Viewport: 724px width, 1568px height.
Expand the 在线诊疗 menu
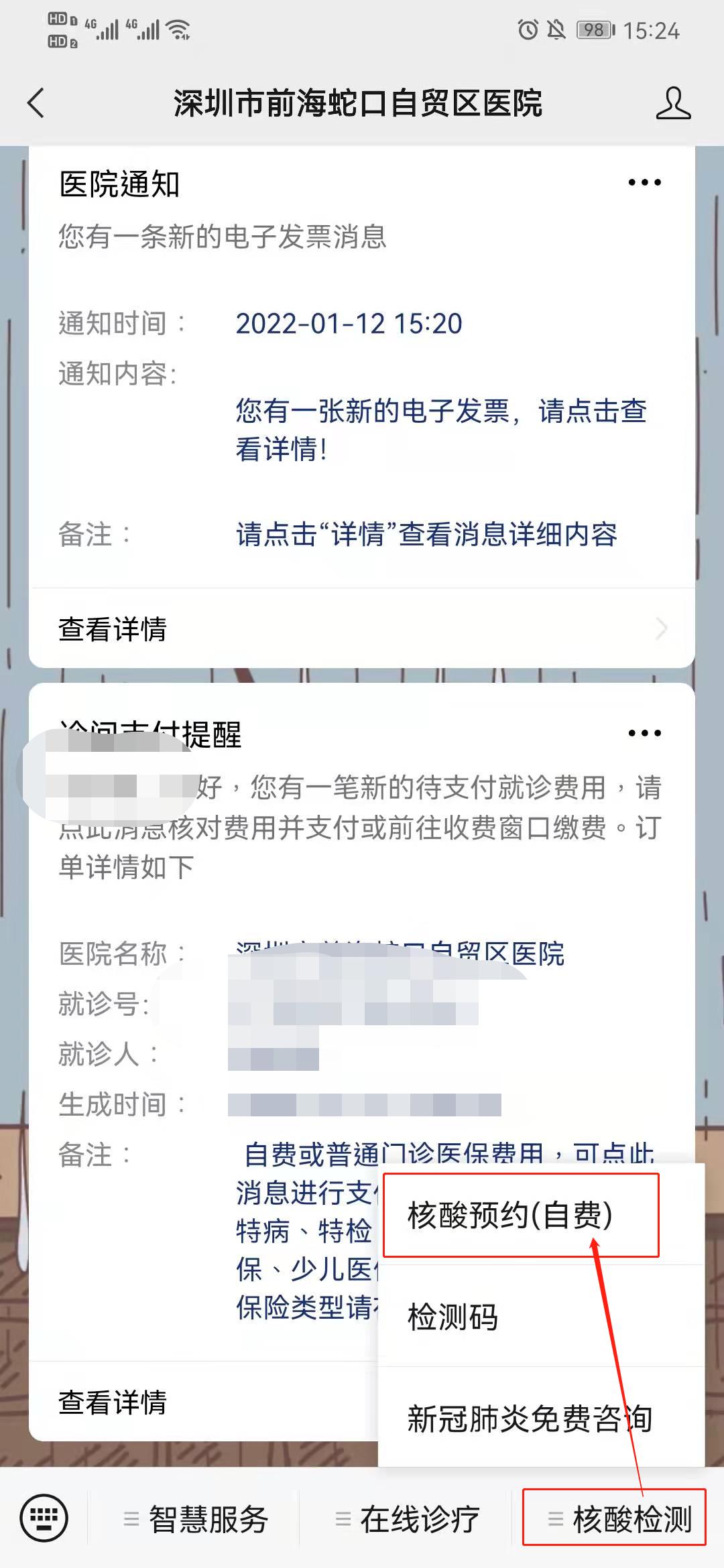pyautogui.click(x=407, y=1518)
